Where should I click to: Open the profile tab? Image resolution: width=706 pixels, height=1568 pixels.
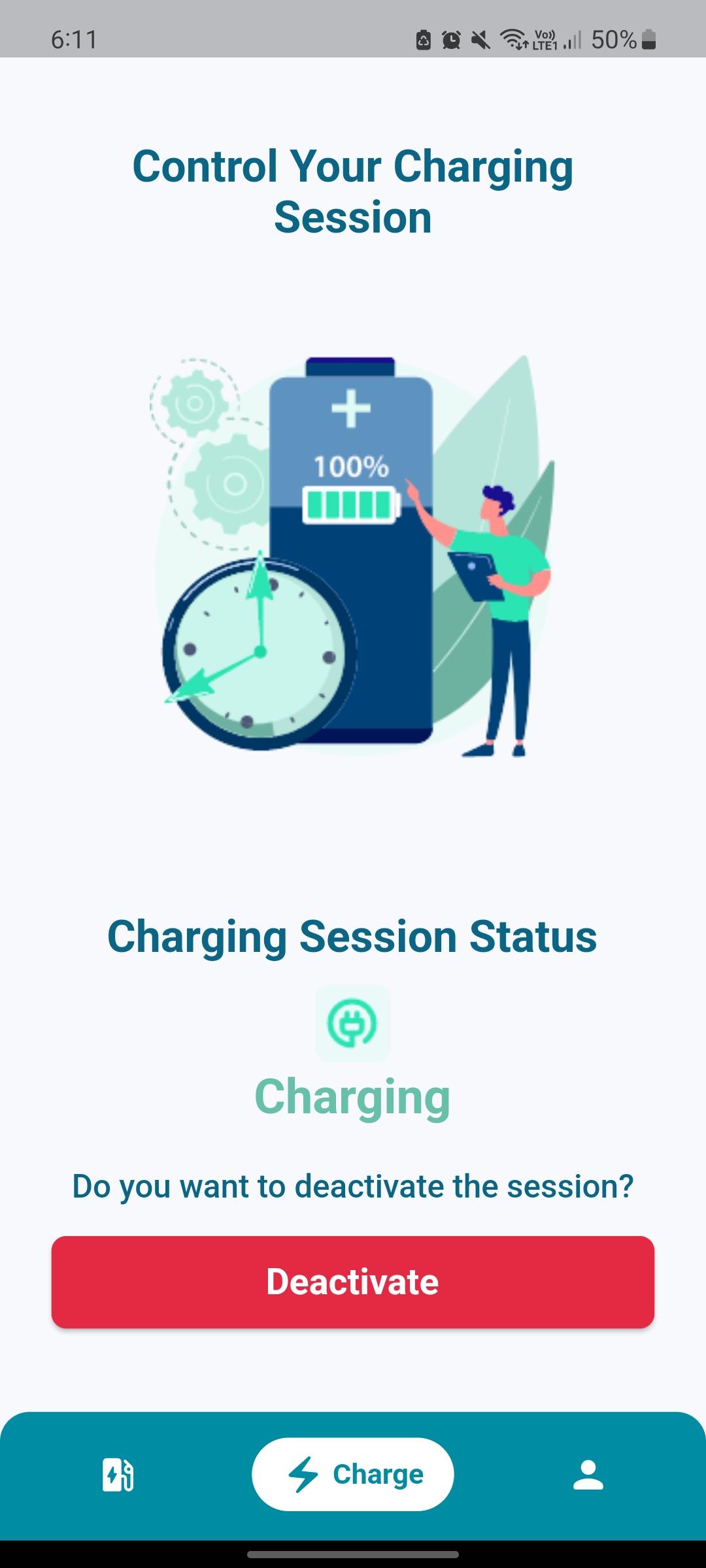pyautogui.click(x=588, y=1475)
